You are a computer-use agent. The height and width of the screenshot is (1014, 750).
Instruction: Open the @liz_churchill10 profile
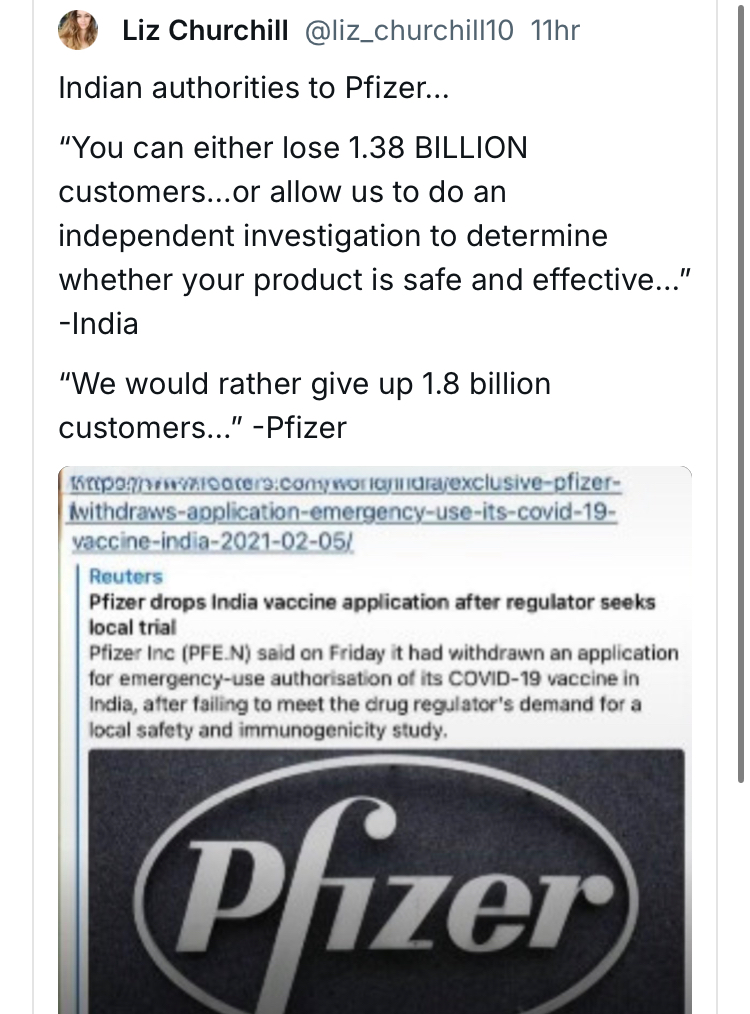[x=408, y=31]
